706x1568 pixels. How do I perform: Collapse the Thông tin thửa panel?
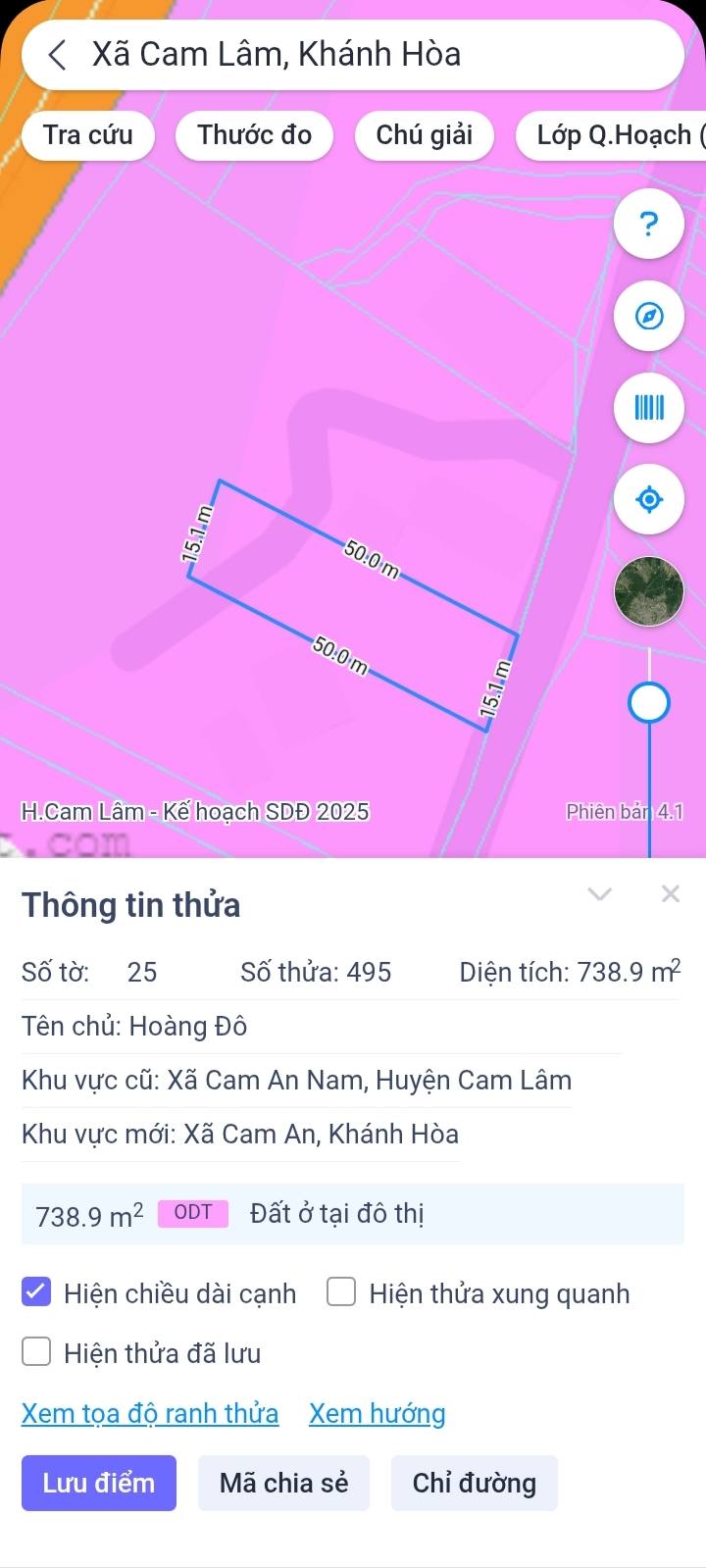599,893
